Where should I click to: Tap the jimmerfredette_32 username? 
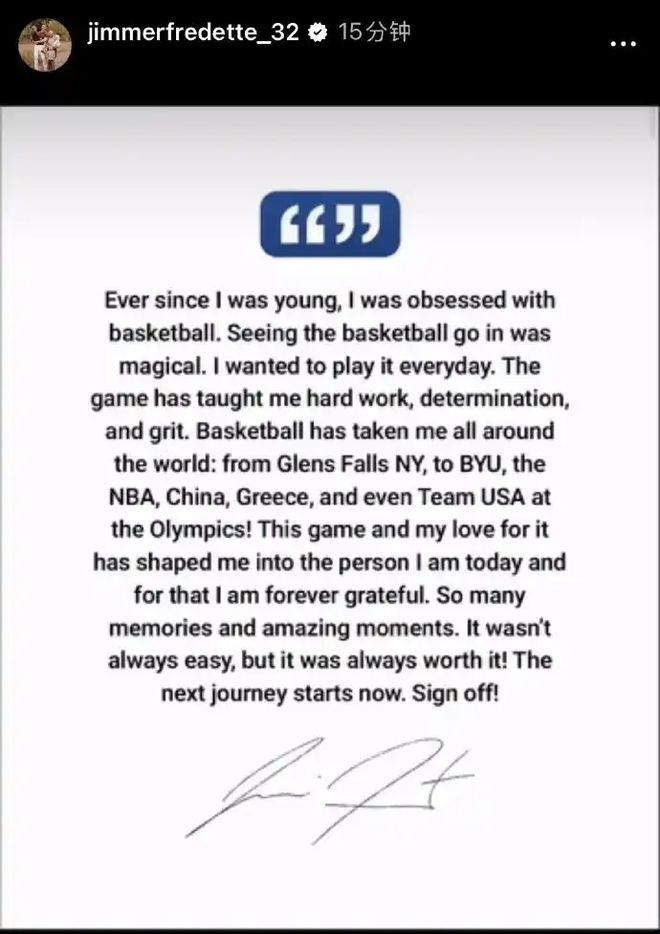pos(193,32)
